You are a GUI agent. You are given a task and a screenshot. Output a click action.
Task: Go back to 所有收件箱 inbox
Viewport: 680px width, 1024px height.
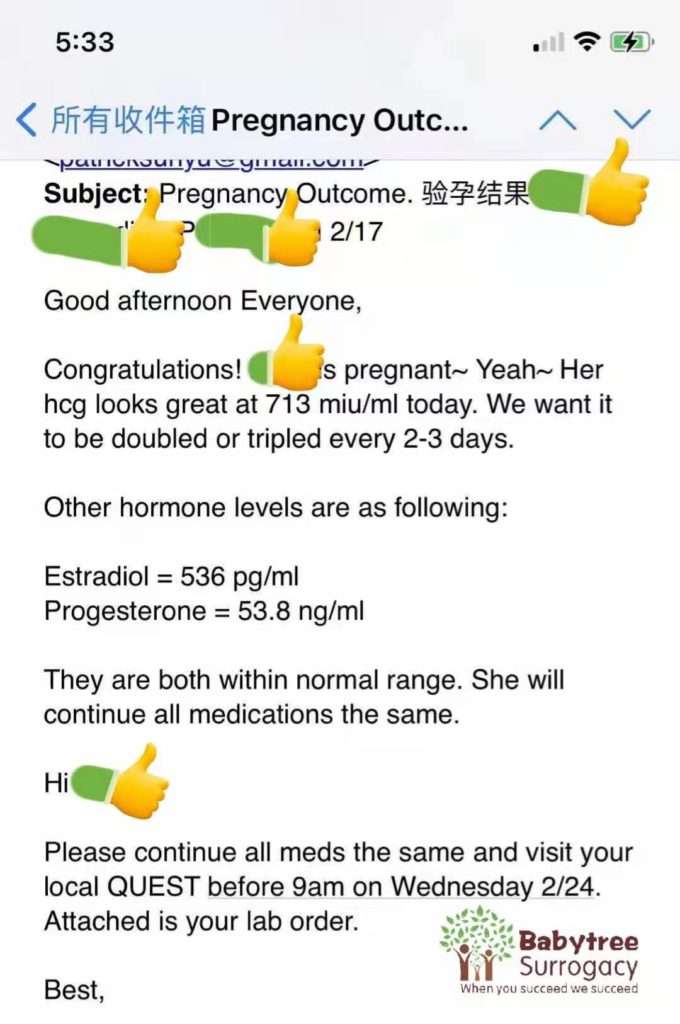[x=110, y=121]
